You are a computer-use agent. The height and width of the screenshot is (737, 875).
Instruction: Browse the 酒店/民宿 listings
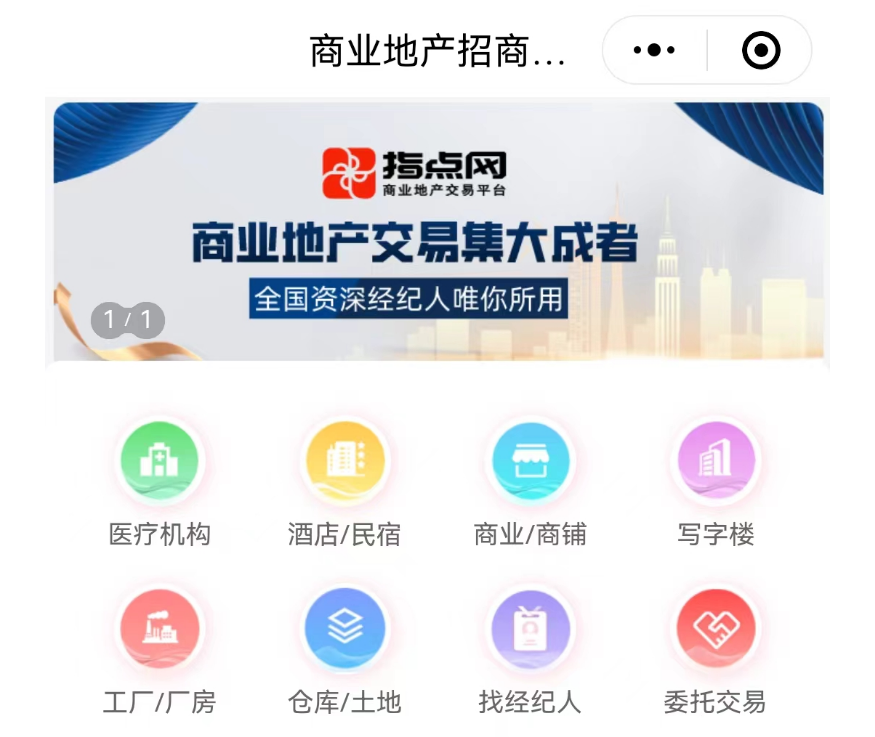[344, 462]
